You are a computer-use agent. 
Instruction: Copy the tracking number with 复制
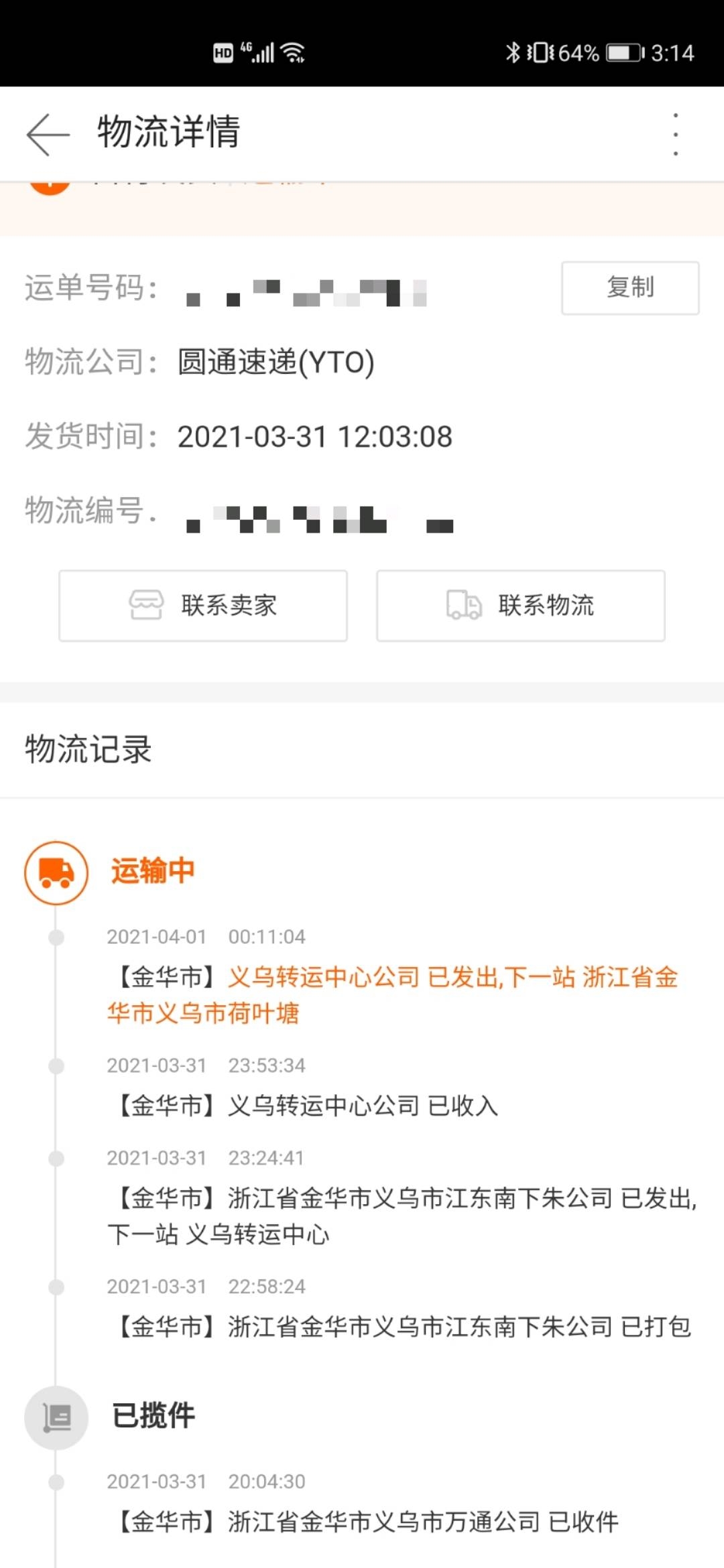coord(629,287)
